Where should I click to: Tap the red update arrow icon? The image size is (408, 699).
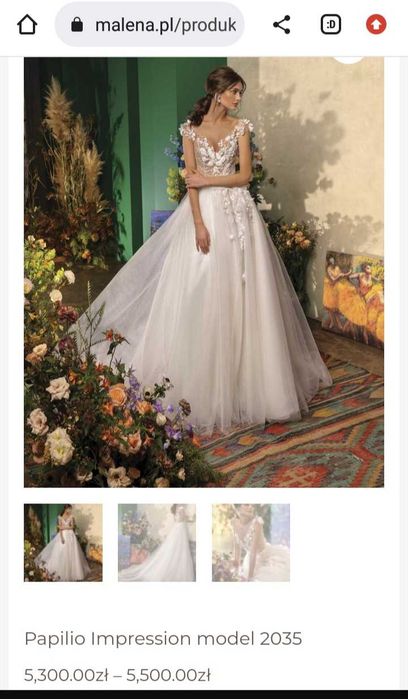376,25
